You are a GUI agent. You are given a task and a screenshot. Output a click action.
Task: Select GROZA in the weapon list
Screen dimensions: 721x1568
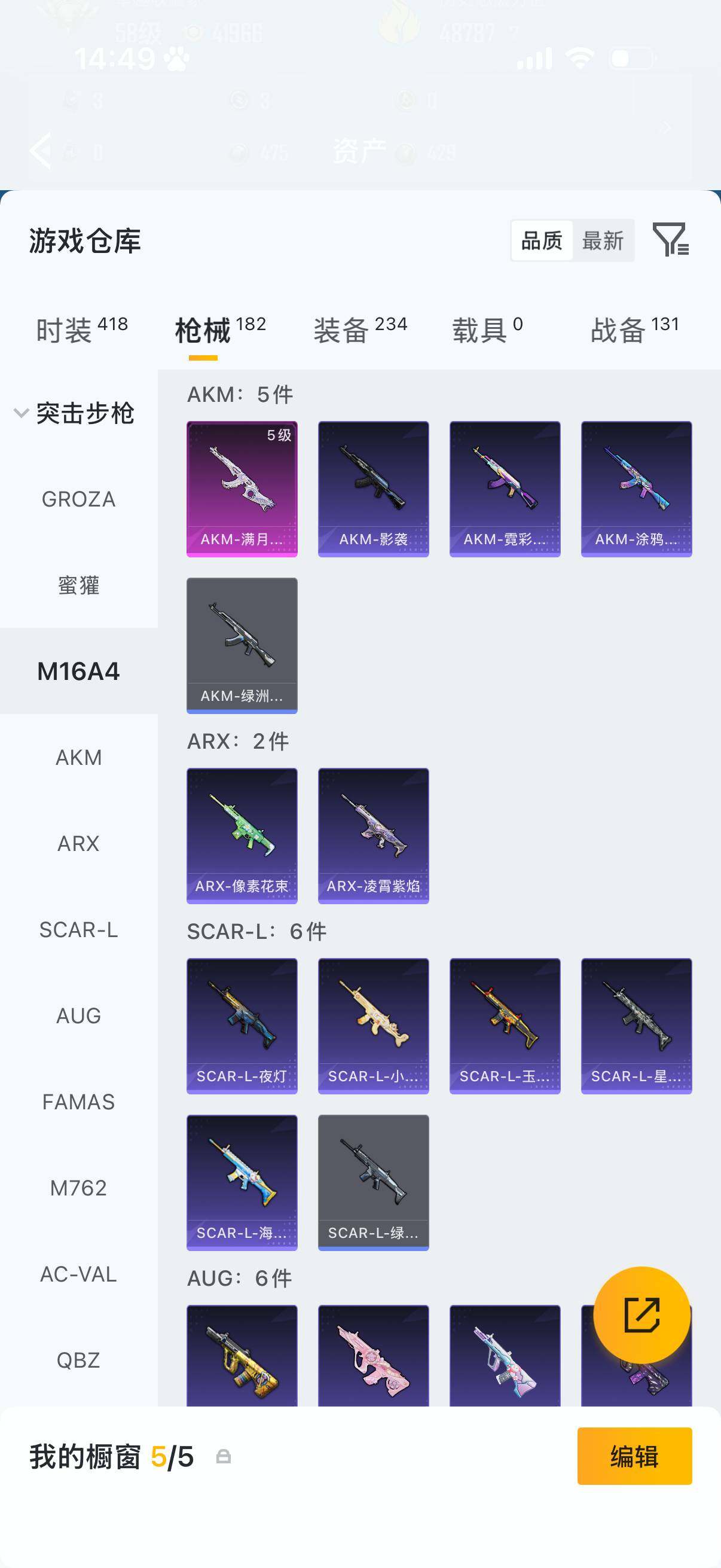(78, 499)
